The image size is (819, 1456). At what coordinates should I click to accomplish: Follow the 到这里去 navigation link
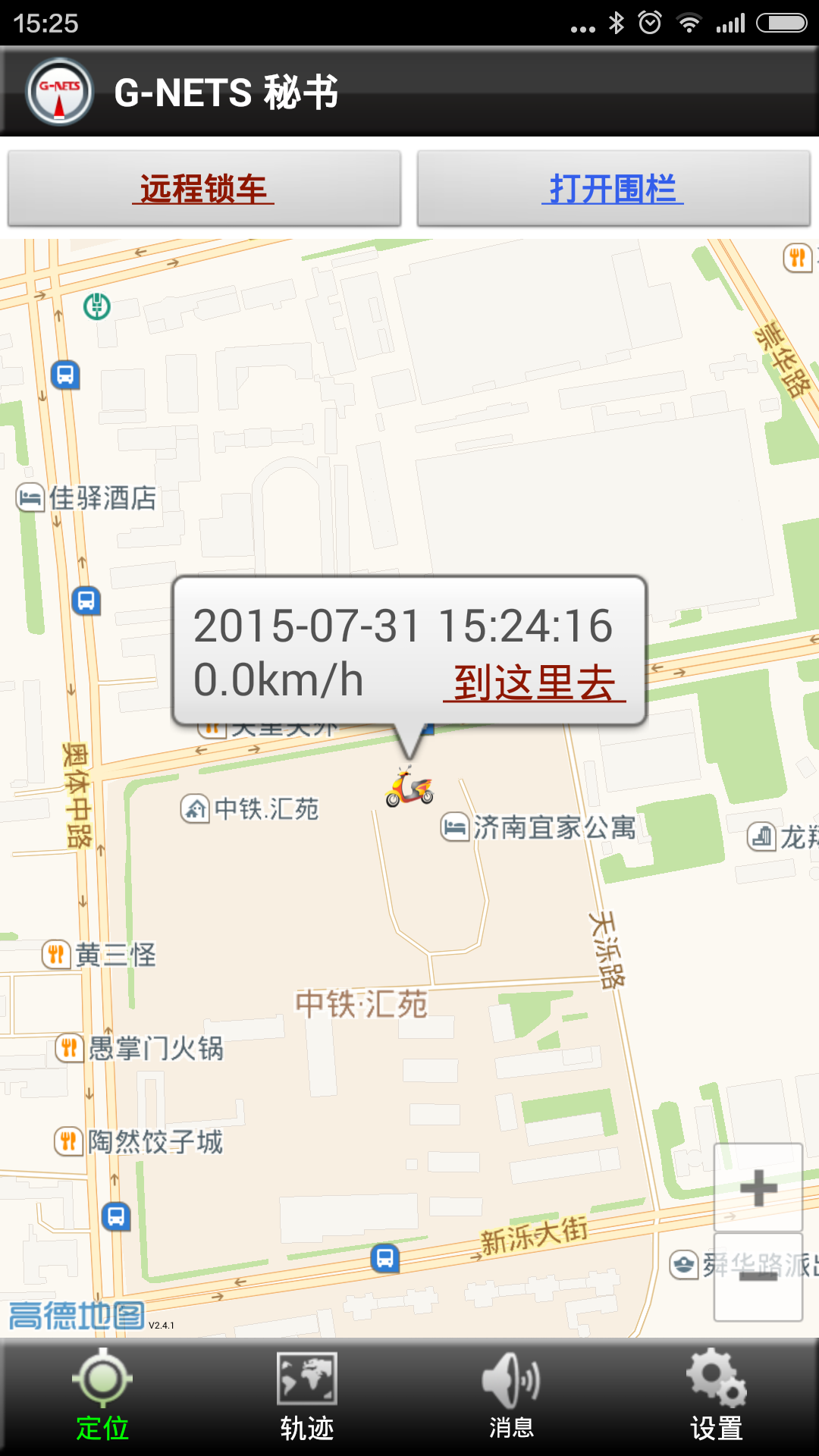tap(535, 682)
